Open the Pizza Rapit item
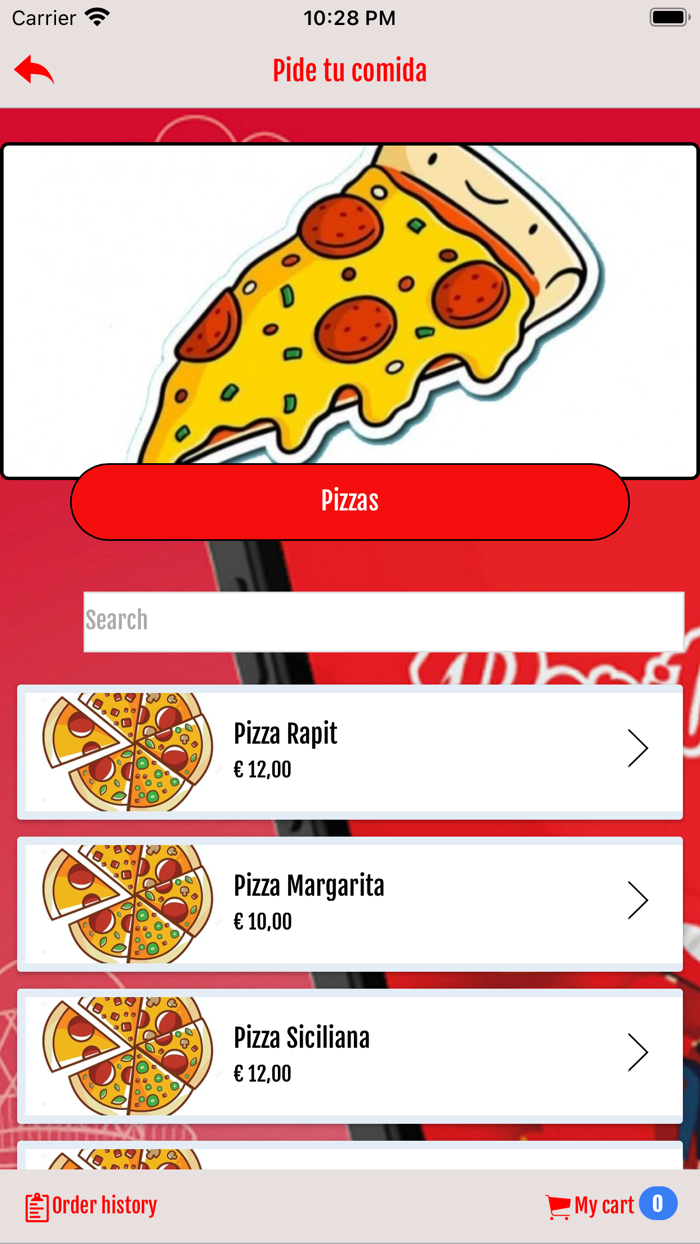The width and height of the screenshot is (700, 1244). point(350,751)
